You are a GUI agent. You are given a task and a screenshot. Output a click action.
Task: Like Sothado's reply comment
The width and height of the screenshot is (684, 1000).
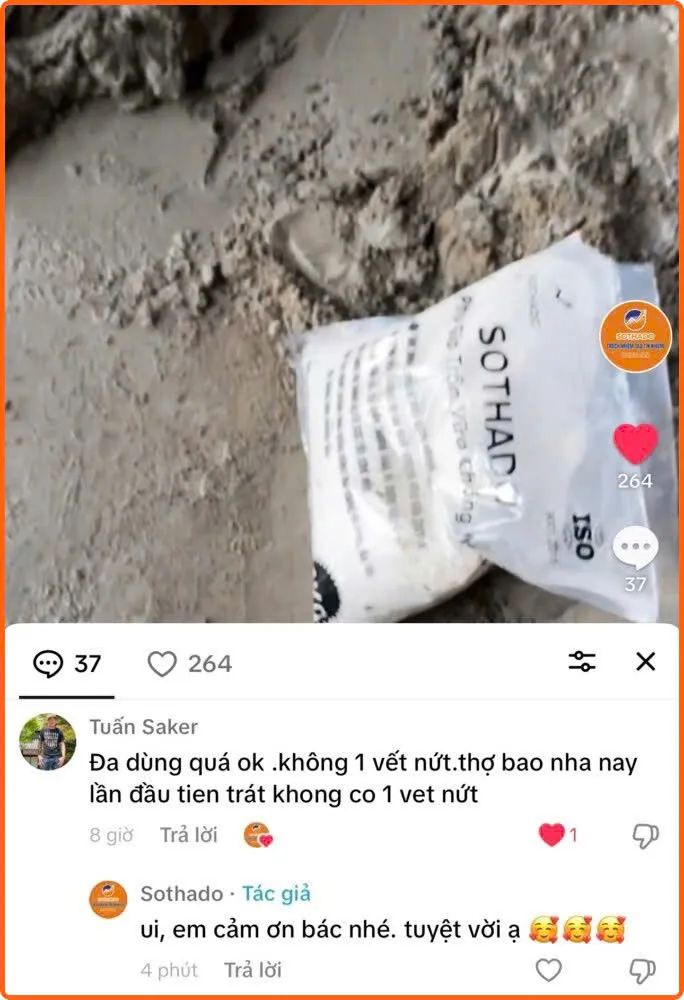pyautogui.click(x=548, y=970)
